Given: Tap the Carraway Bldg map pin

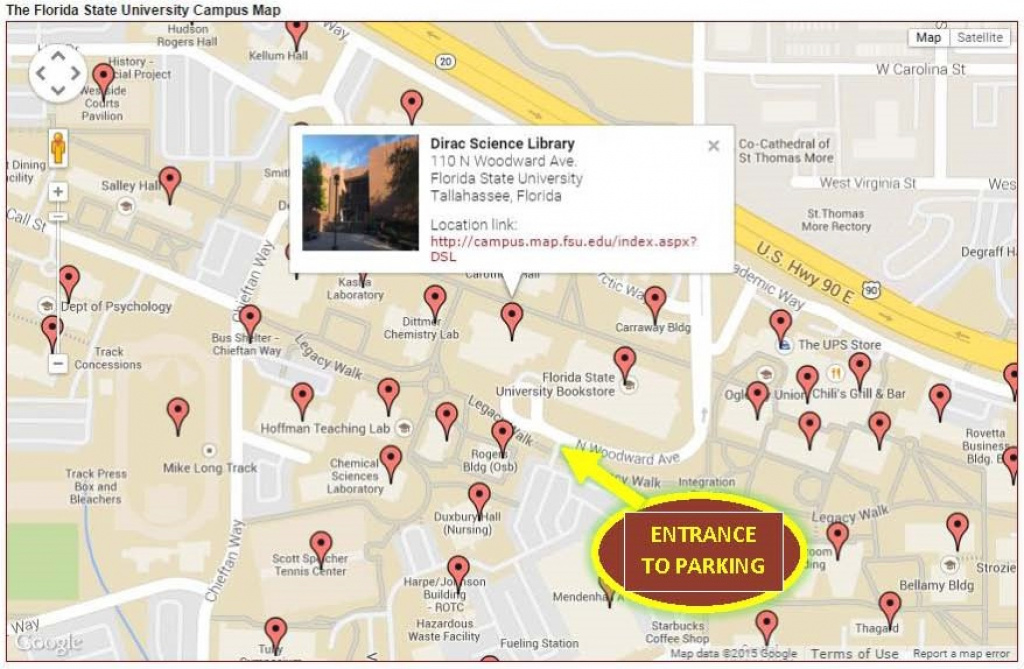Looking at the screenshot, I should pos(655,301).
